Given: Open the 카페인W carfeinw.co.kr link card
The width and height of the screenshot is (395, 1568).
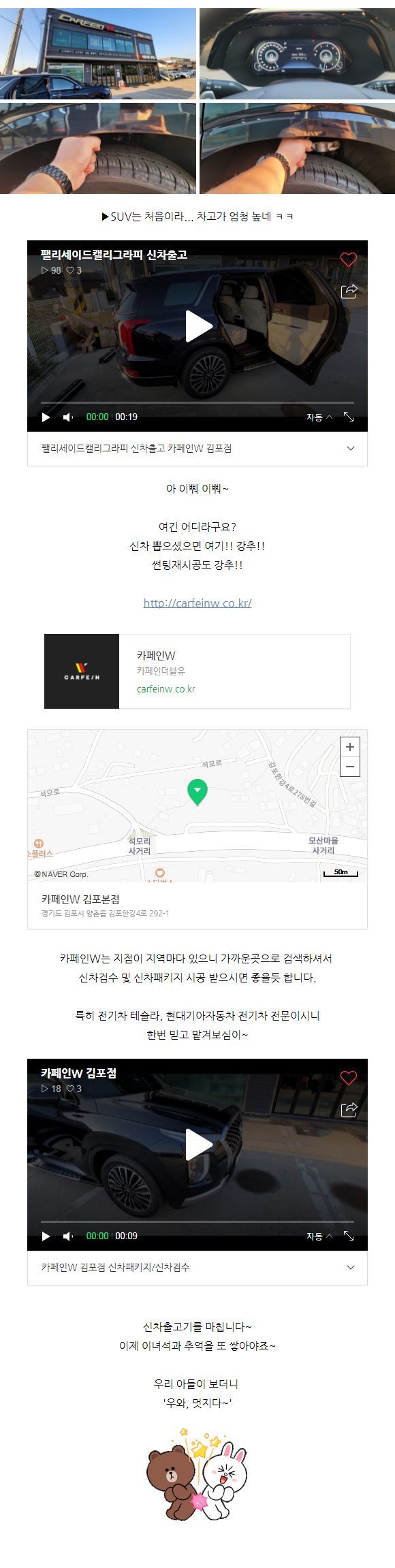Looking at the screenshot, I should [197, 671].
